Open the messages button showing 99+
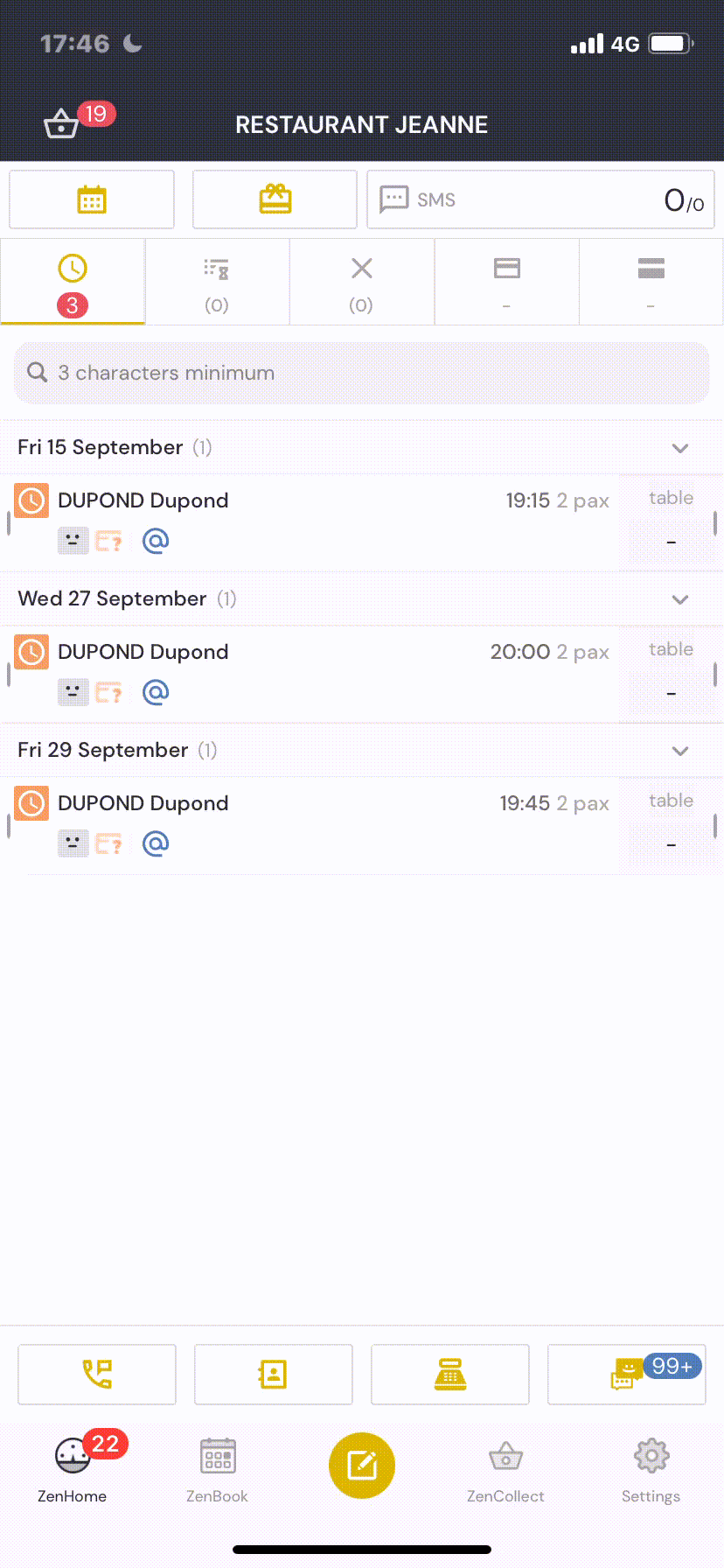Image resolution: width=724 pixels, height=1568 pixels. point(626,1374)
